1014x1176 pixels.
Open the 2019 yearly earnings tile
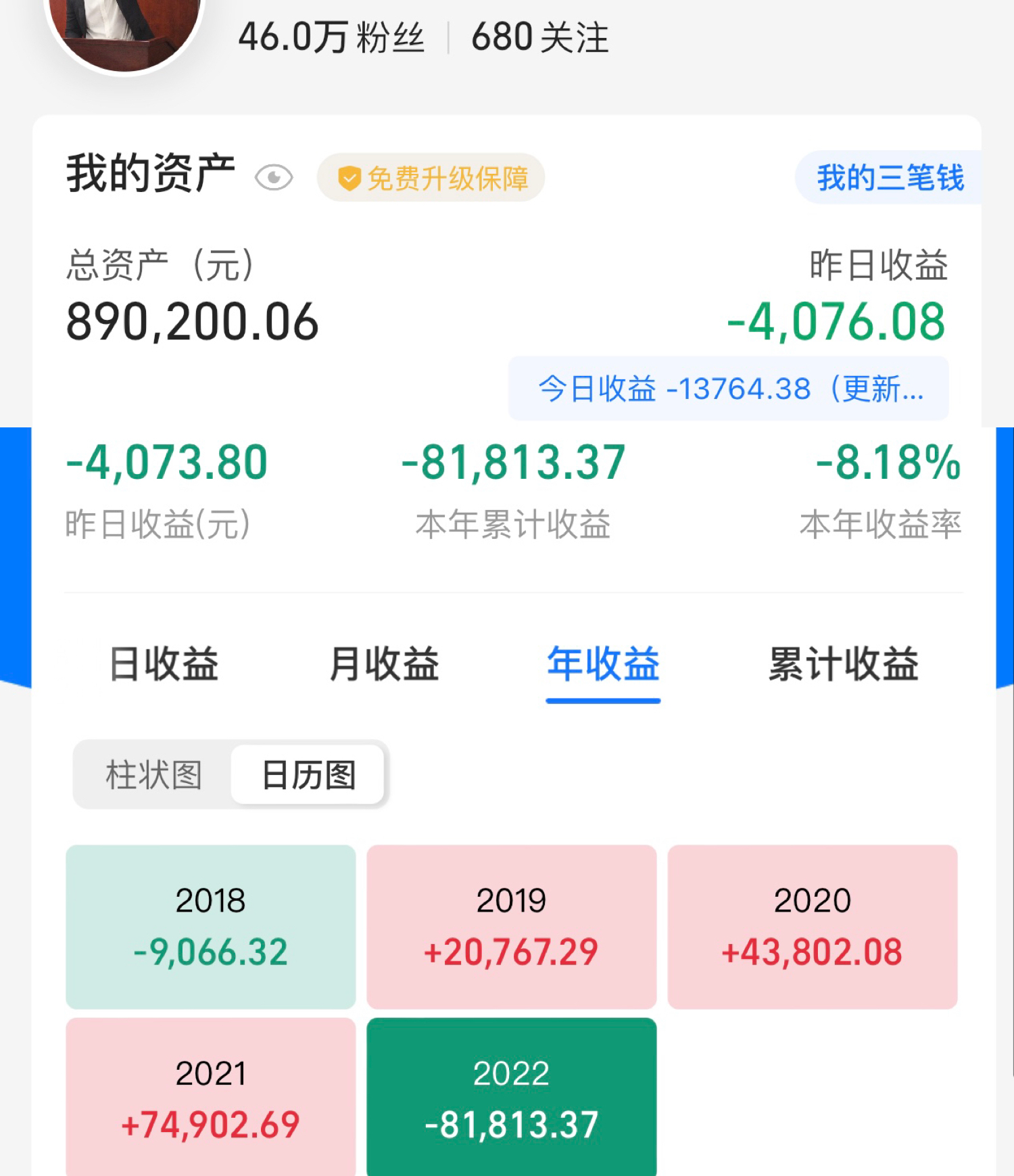[511, 926]
